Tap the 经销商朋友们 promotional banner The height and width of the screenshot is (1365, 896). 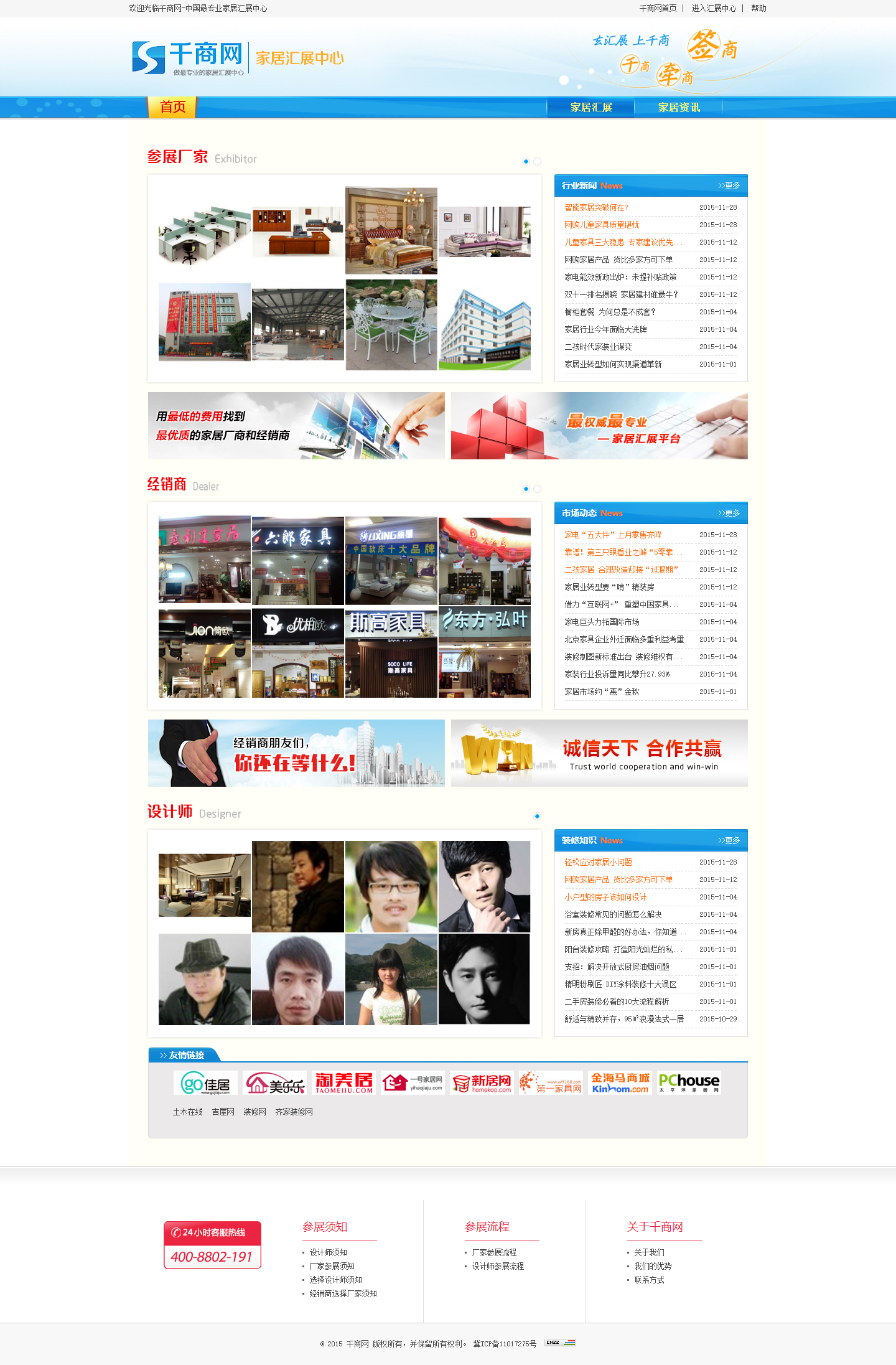(296, 753)
